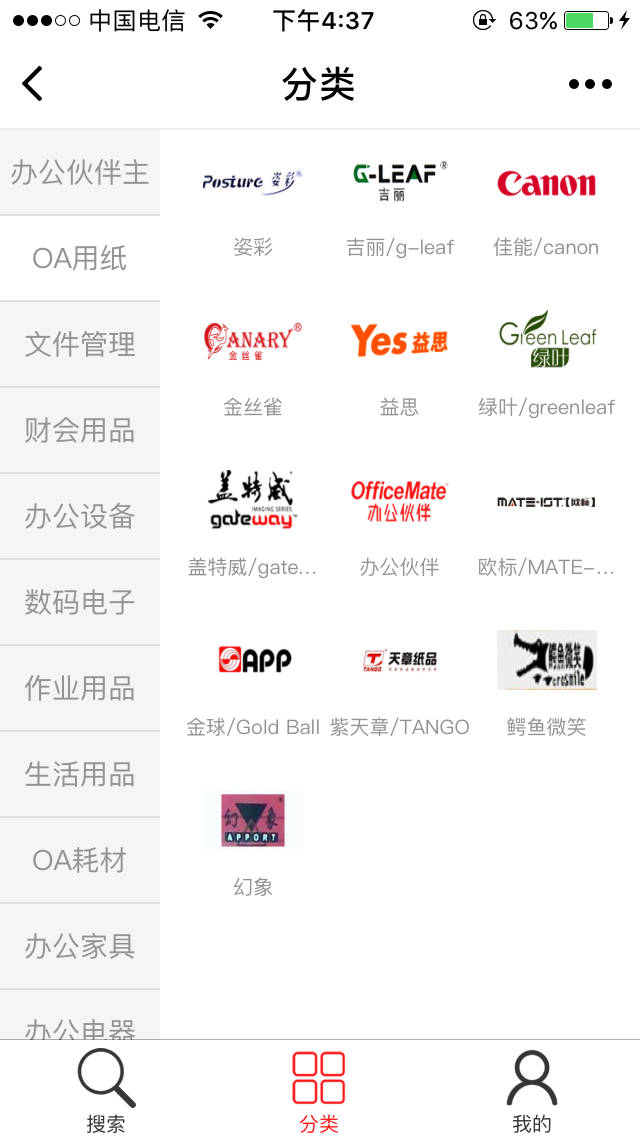Select the 办公伙伴主 category
640x1136 pixels.
coord(80,172)
